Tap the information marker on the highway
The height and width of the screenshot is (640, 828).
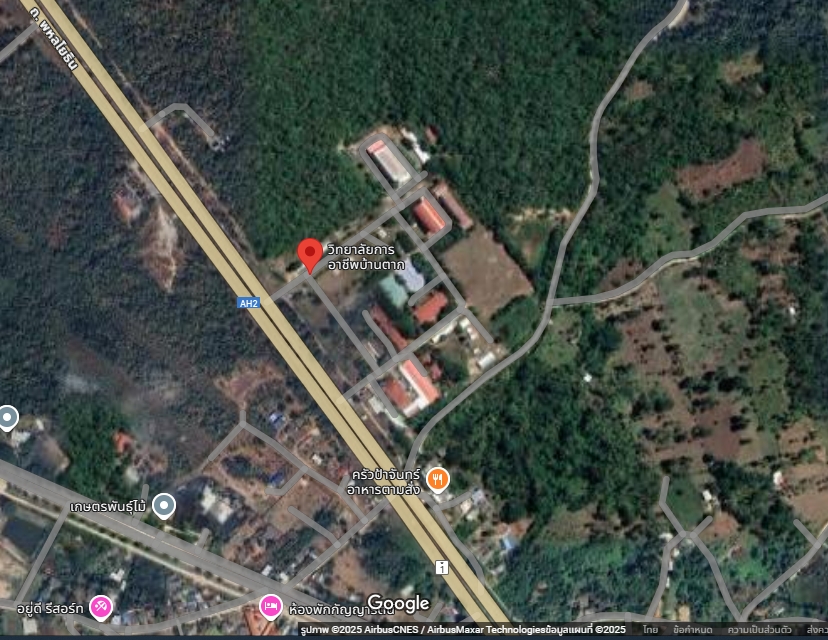pyautogui.click(x=441, y=567)
